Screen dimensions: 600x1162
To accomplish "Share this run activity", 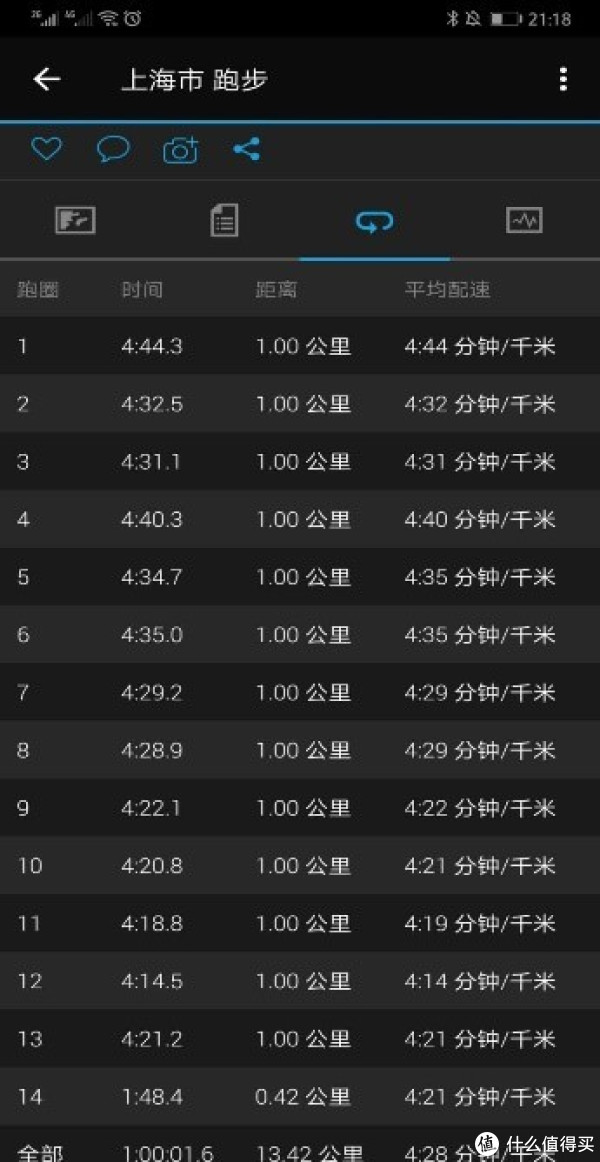I will 246,150.
